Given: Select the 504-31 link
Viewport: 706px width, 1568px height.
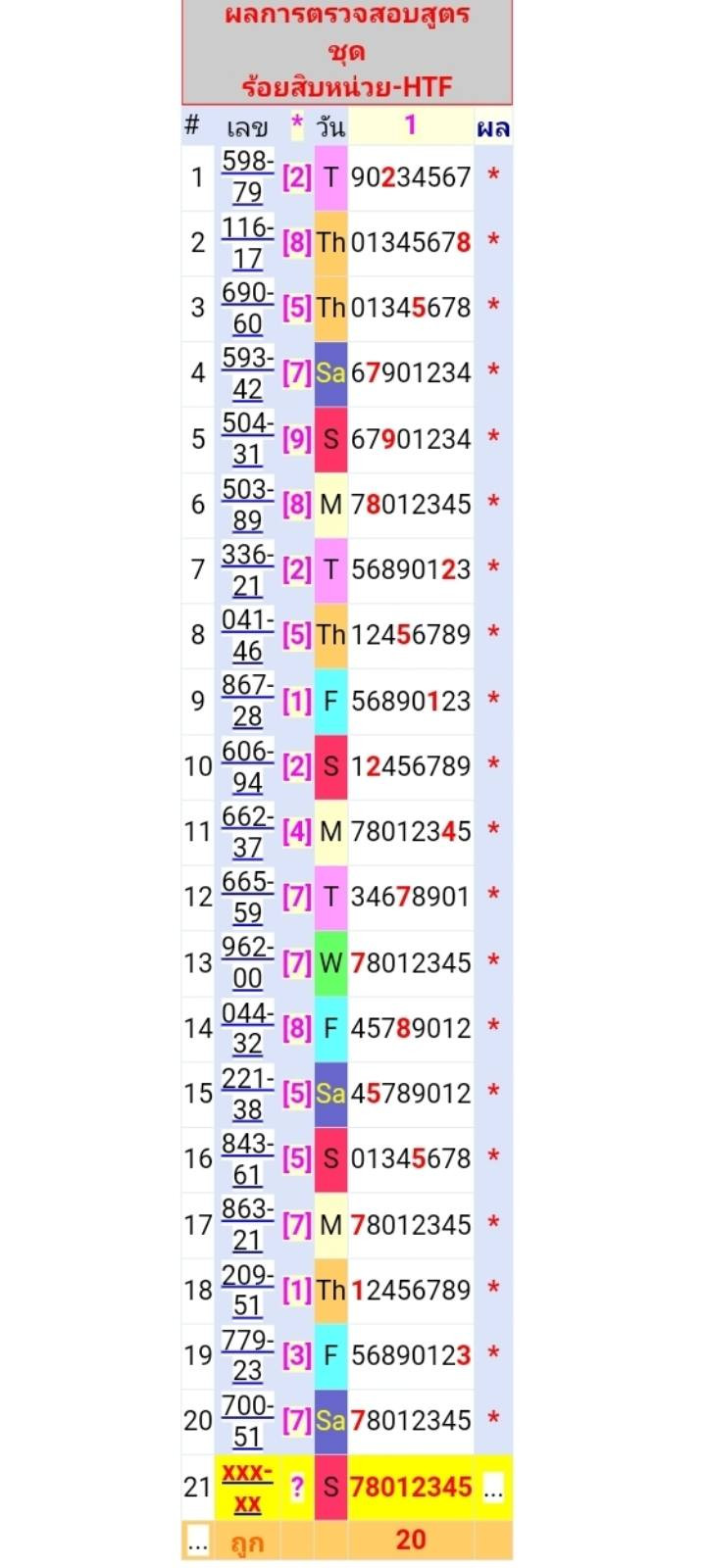Looking at the screenshot, I should [247, 439].
